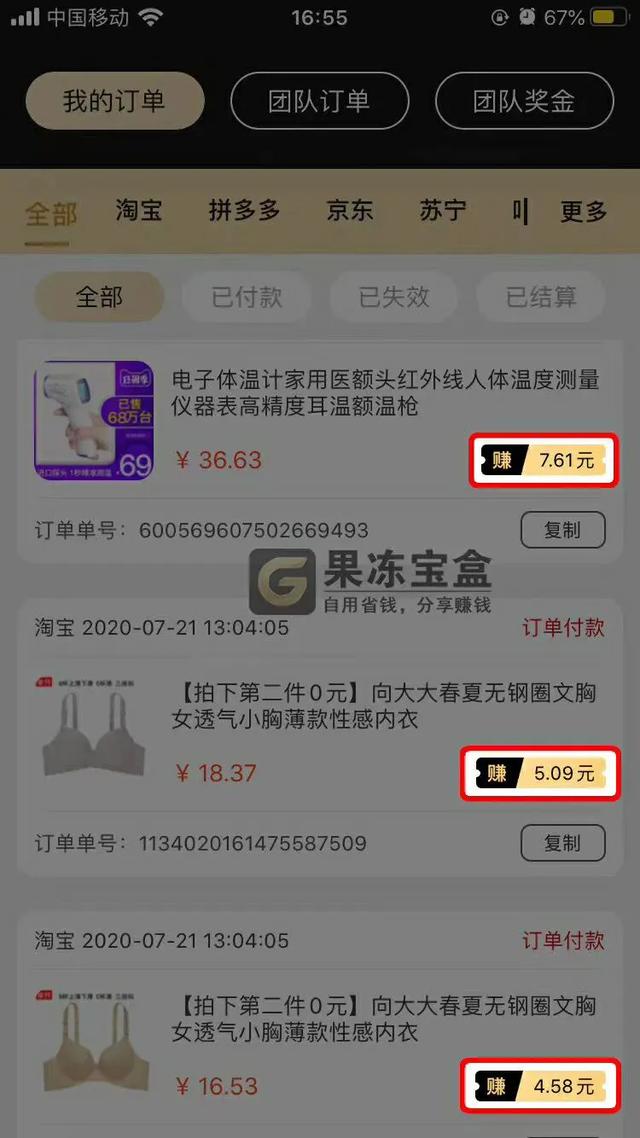Show 淘宝 orders
Image resolution: width=640 pixels, height=1138 pixels.
(139, 210)
